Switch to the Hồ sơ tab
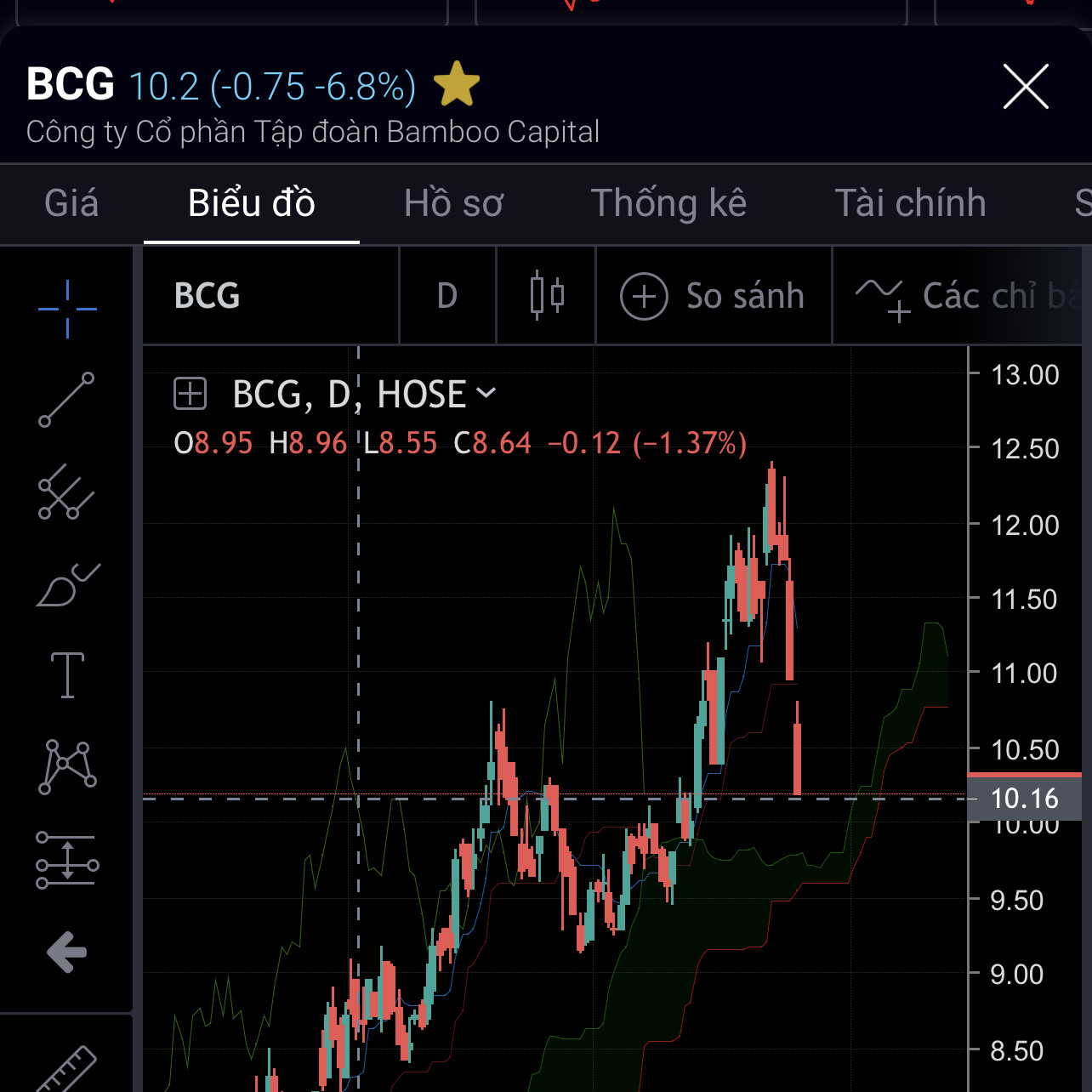The width and height of the screenshot is (1092, 1092). click(x=453, y=203)
